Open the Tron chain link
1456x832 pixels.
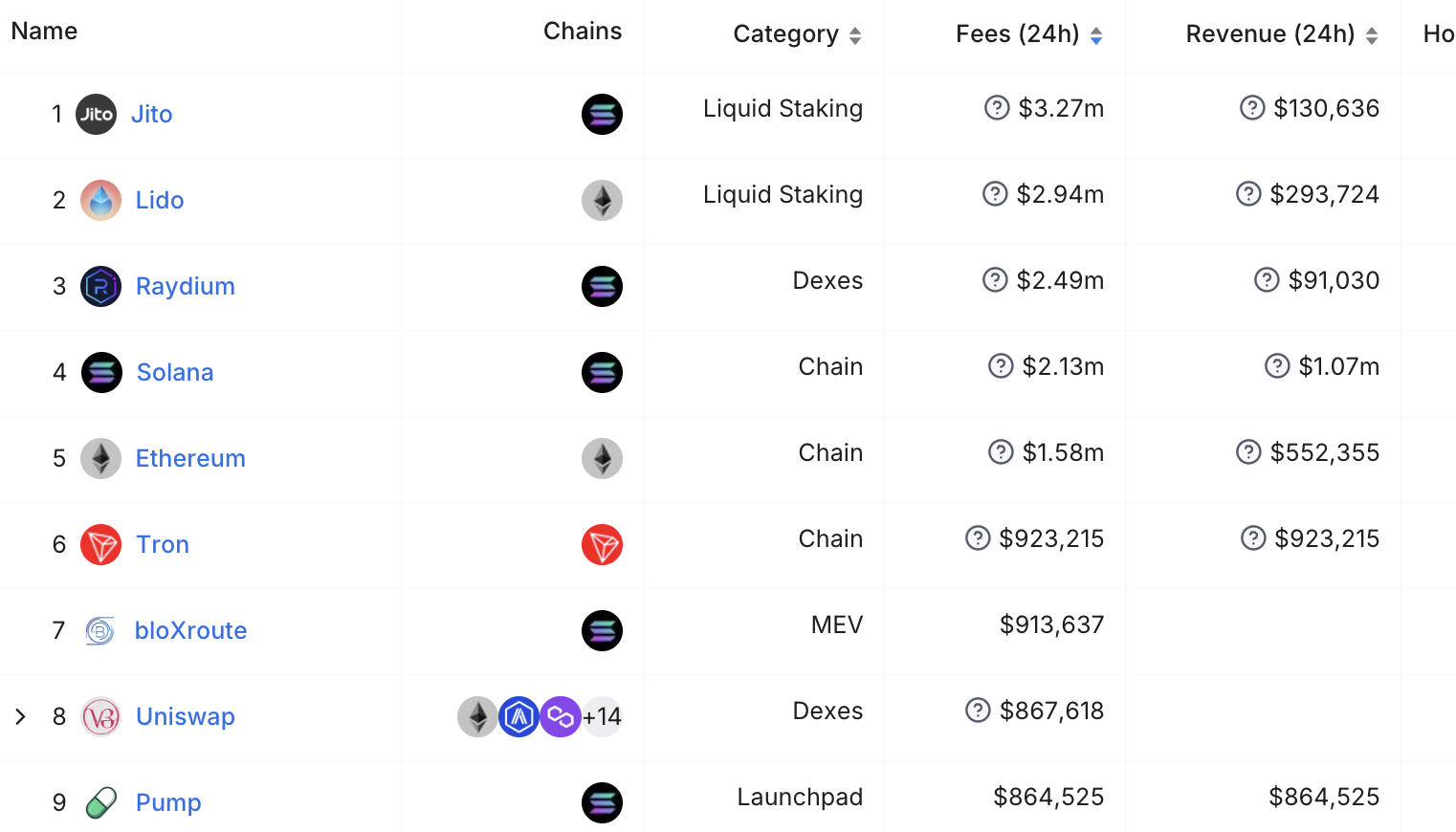click(x=162, y=544)
